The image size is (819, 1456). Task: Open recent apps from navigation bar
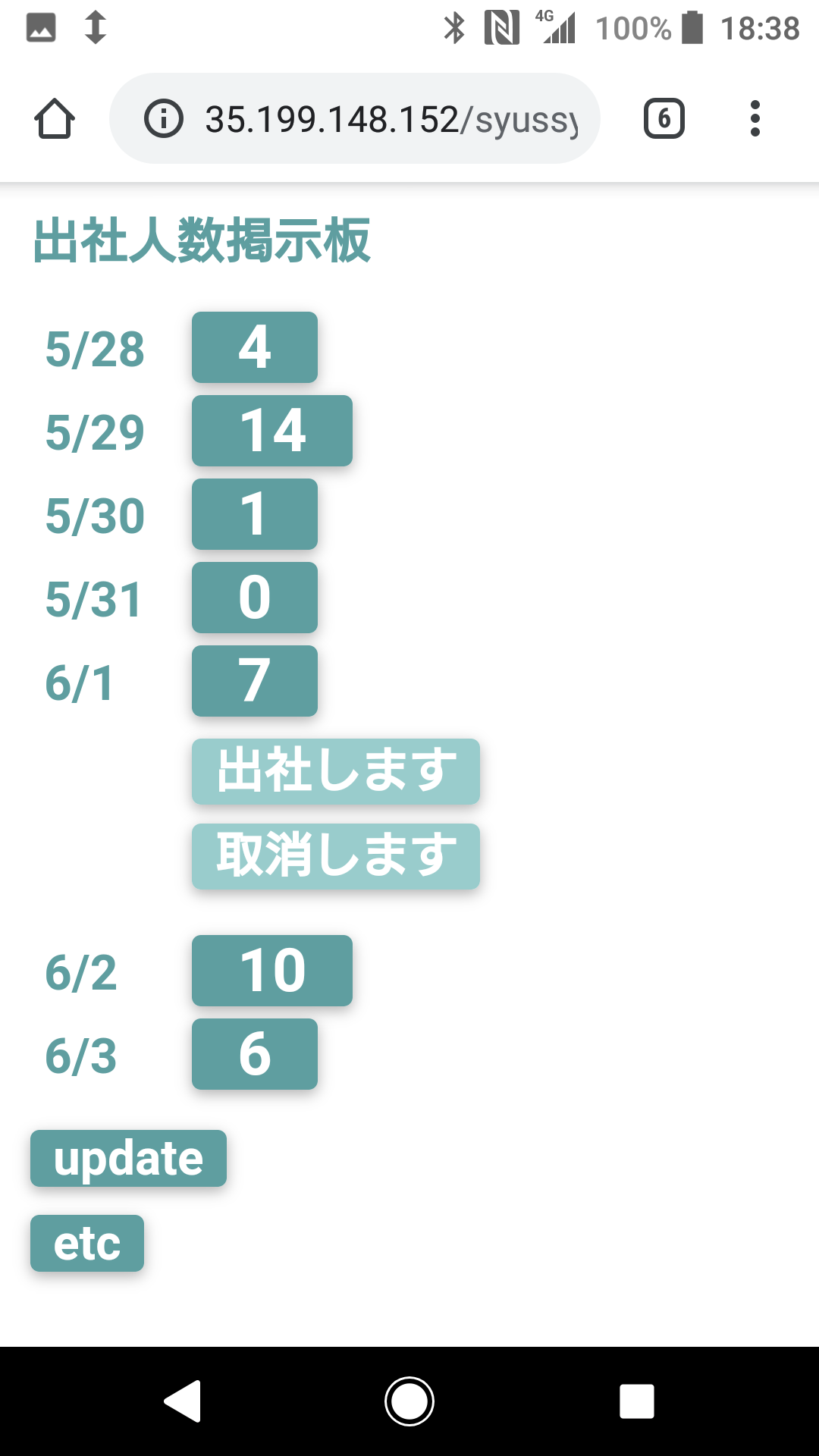tap(636, 1401)
